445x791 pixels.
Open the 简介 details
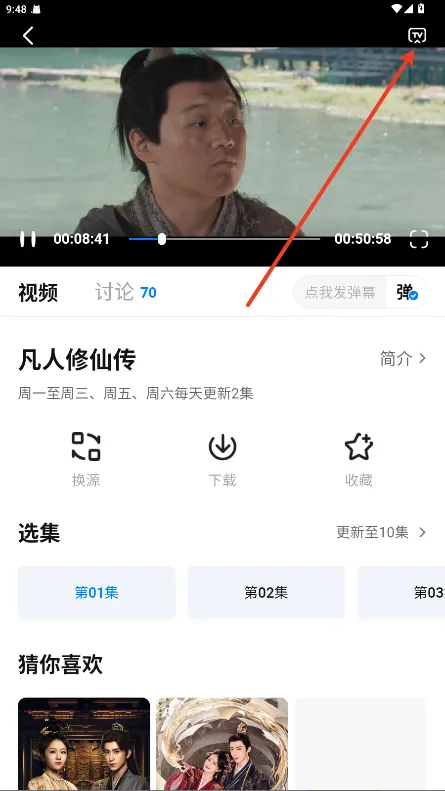coord(403,359)
